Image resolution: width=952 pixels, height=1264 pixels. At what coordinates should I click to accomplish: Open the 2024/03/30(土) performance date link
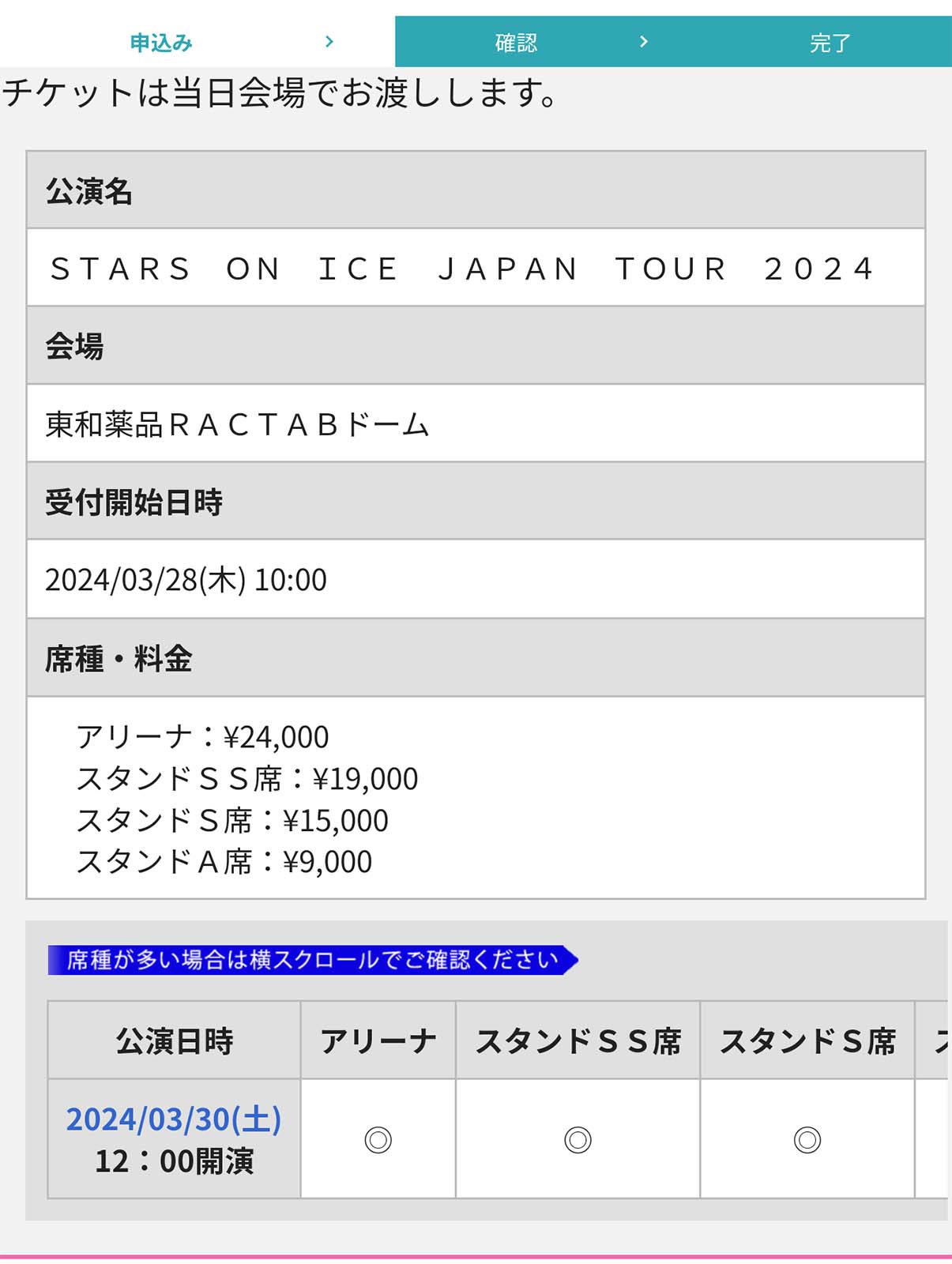tap(173, 1119)
